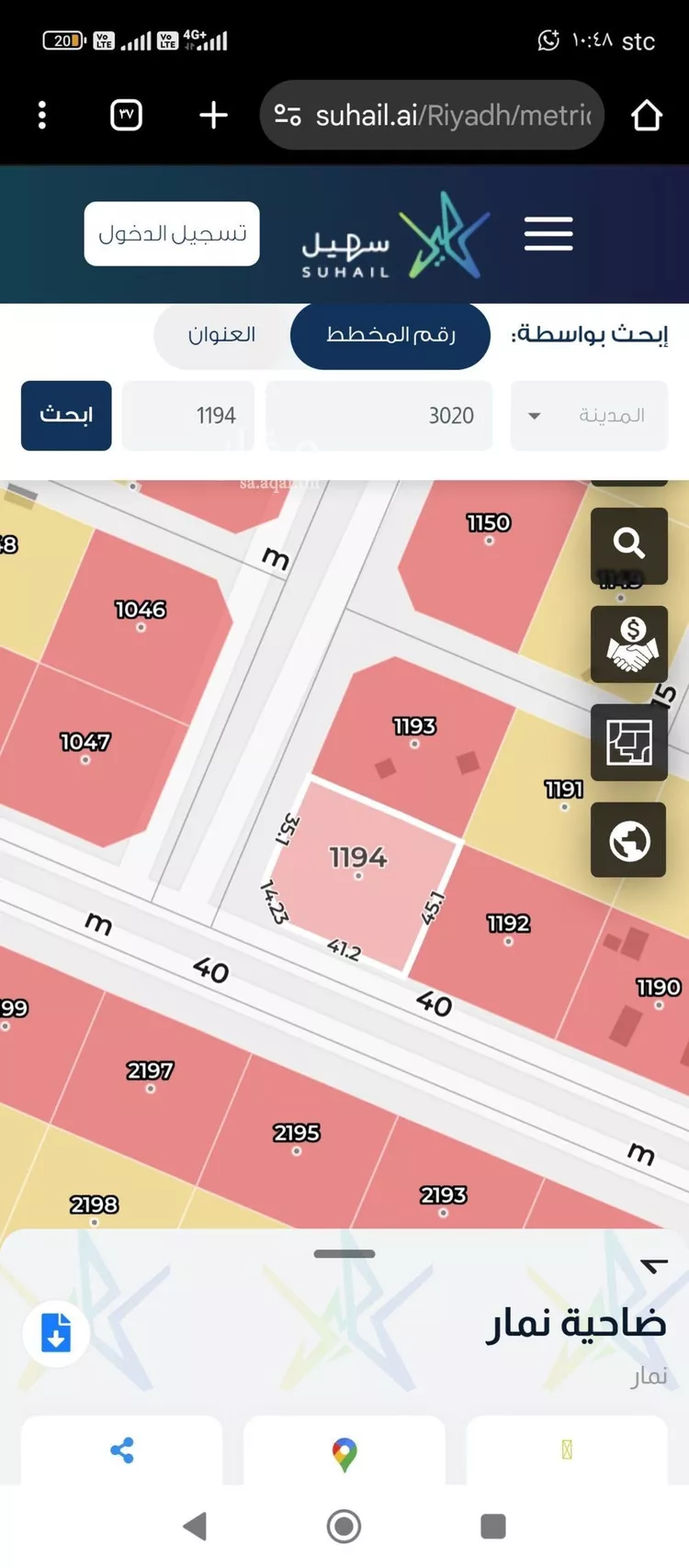
Task: Open the magnifier search tool on map
Action: (628, 544)
